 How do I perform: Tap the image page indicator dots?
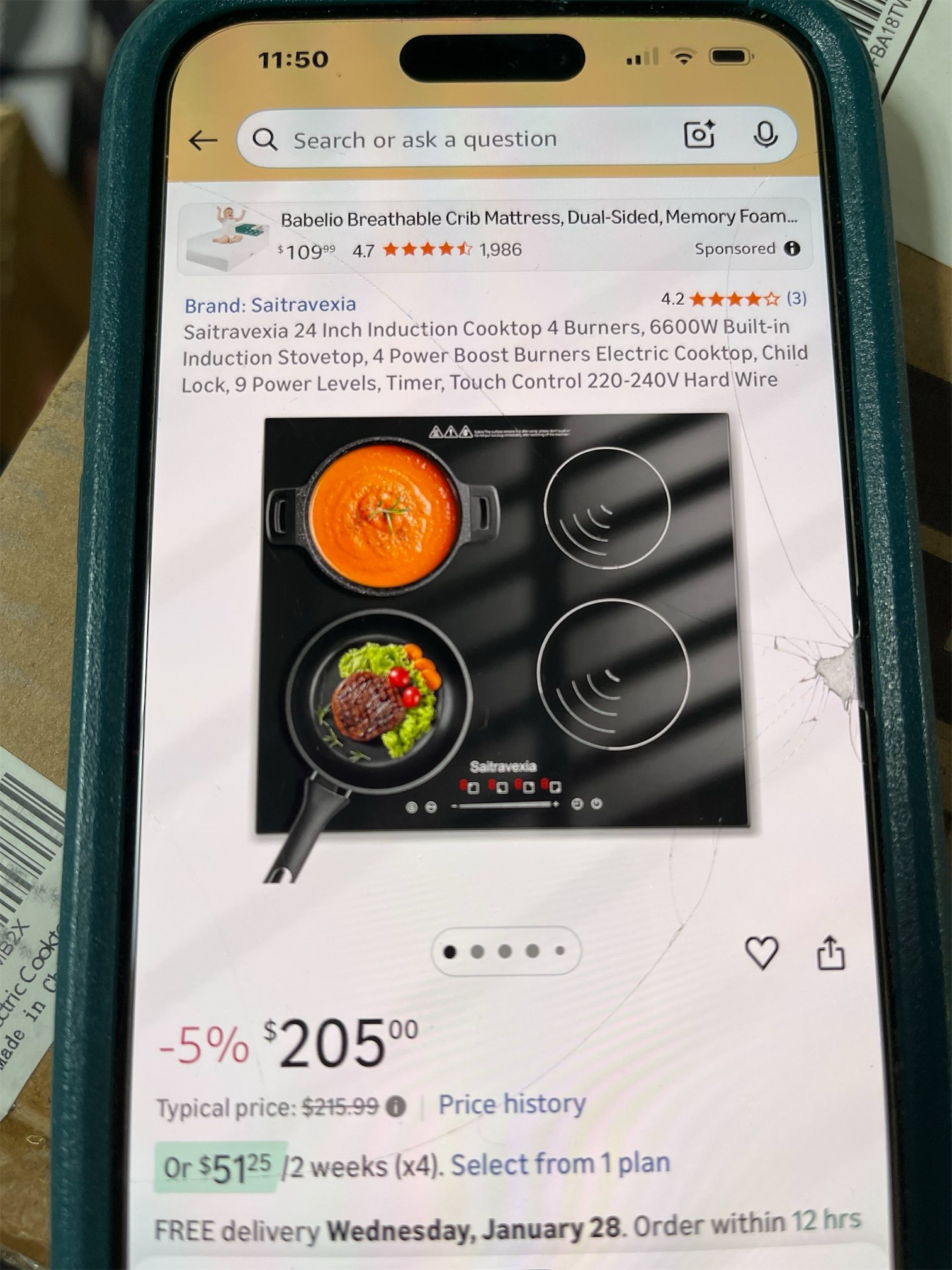pos(505,951)
